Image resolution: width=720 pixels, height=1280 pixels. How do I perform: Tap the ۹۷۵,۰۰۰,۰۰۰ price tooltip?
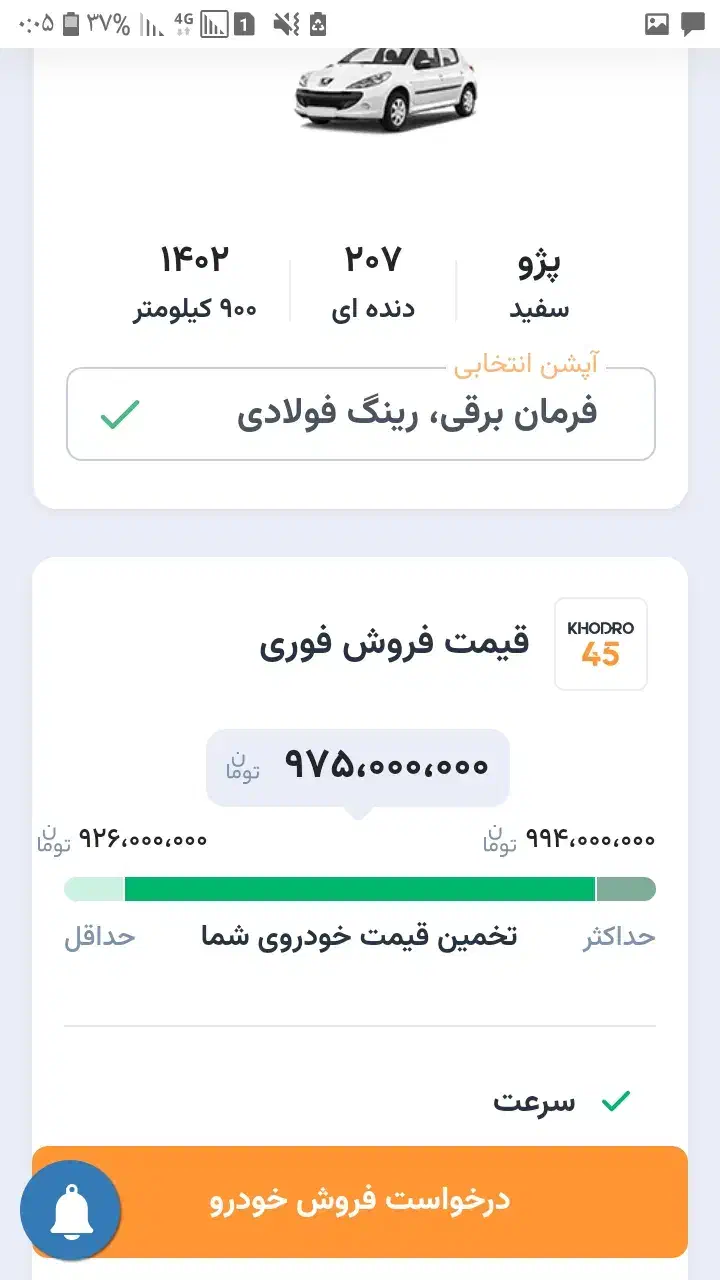358,765
